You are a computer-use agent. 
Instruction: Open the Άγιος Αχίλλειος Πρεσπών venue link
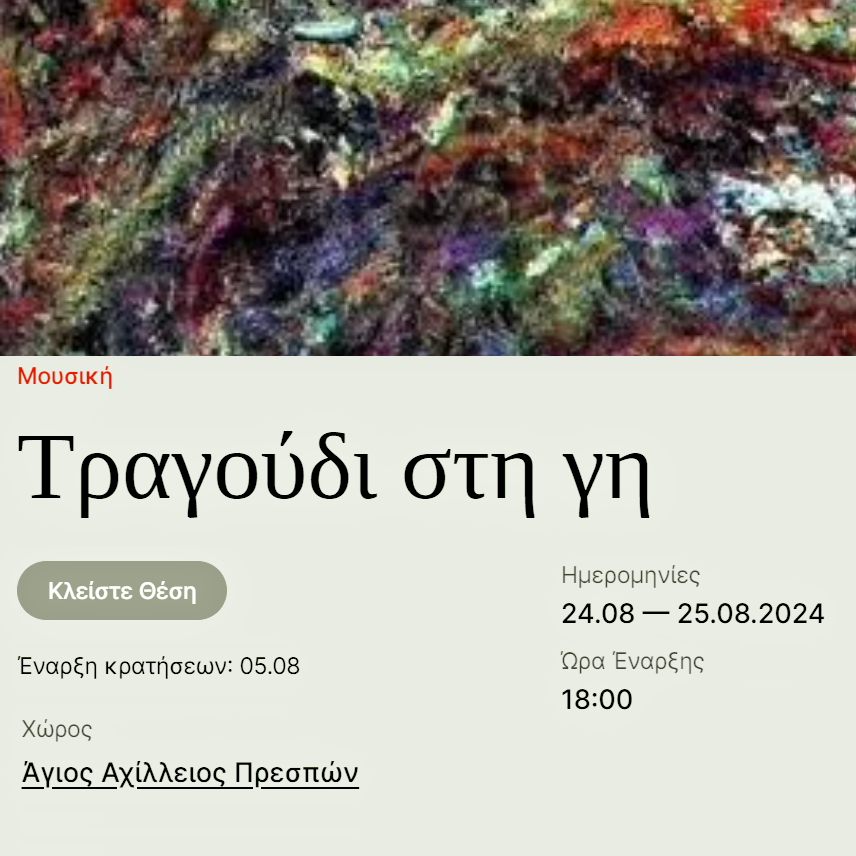pyautogui.click(x=190, y=774)
